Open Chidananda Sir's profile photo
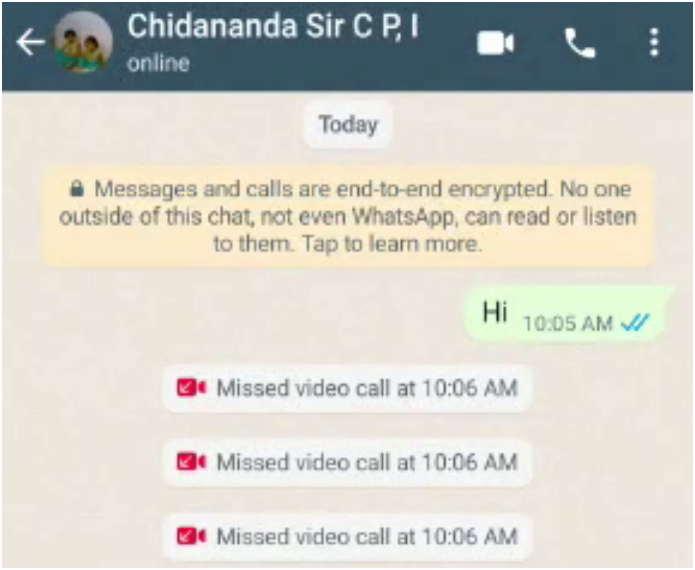The image size is (695, 570). coord(81,43)
